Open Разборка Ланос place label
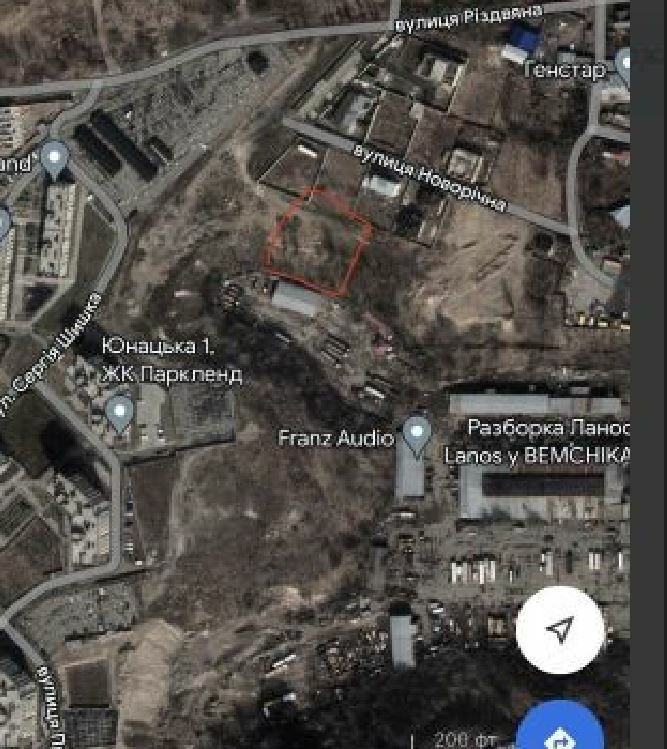This screenshot has height=749, width=667. pyautogui.click(x=548, y=428)
